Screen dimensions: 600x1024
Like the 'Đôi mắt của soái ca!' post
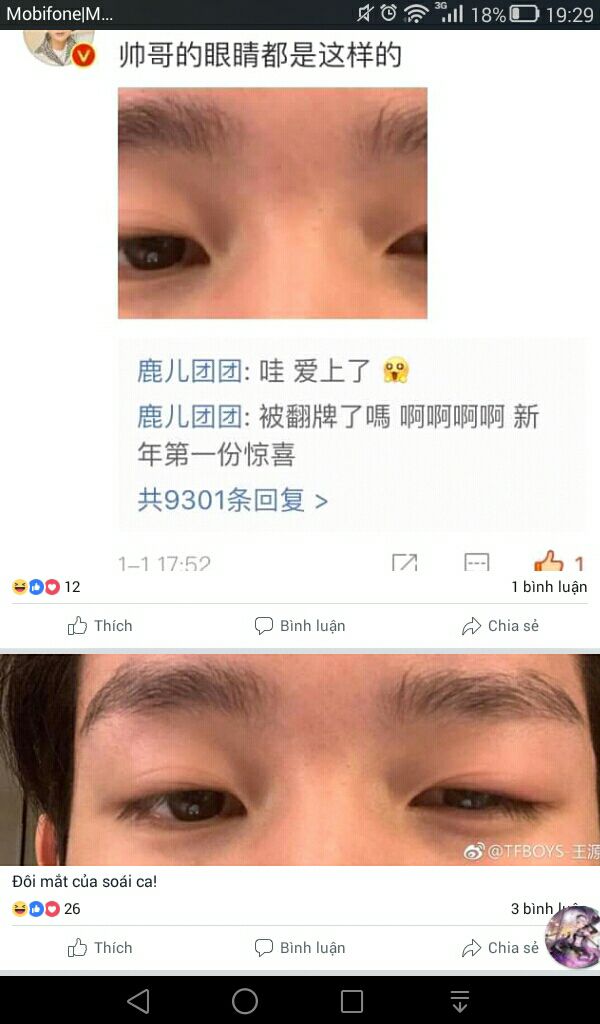[x=100, y=948]
